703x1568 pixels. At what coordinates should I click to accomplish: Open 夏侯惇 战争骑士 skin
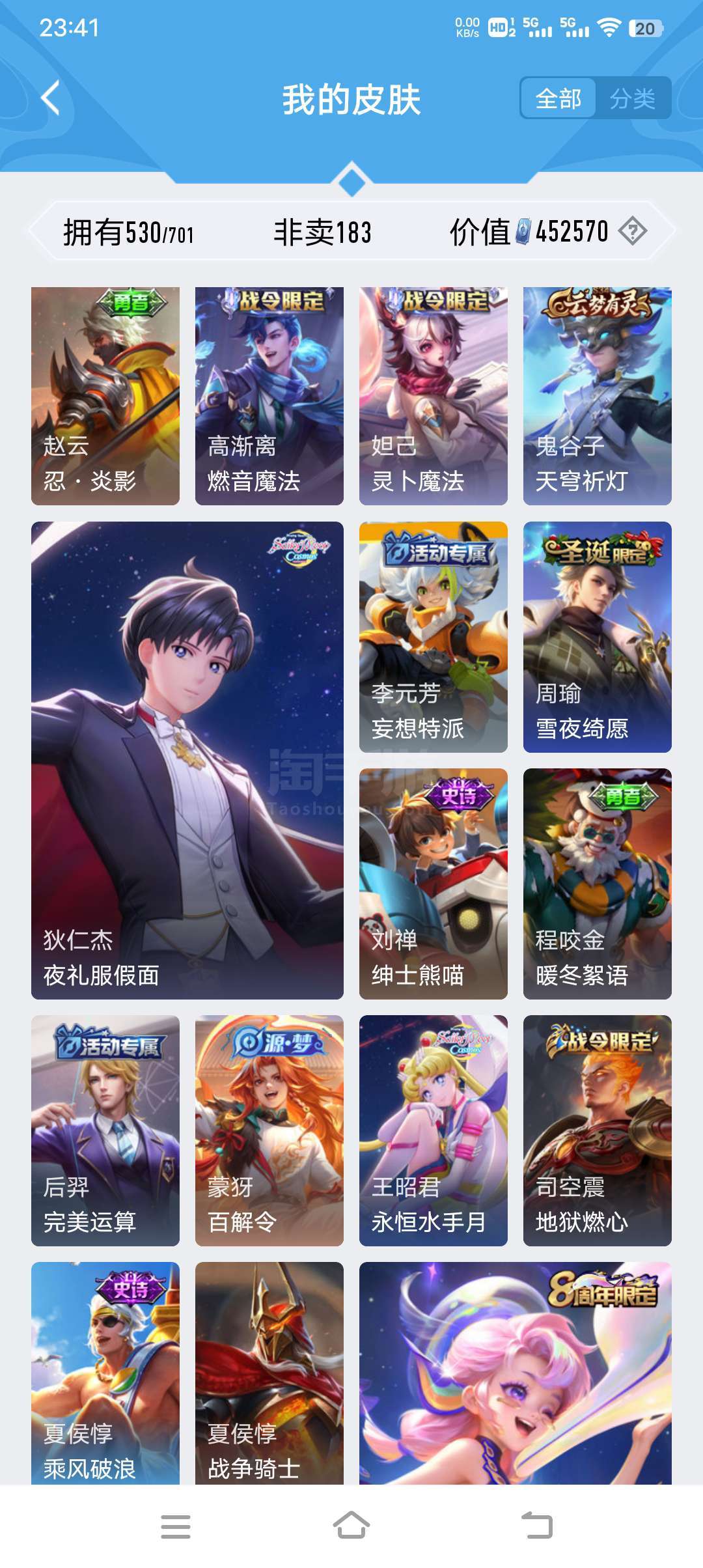click(269, 1373)
